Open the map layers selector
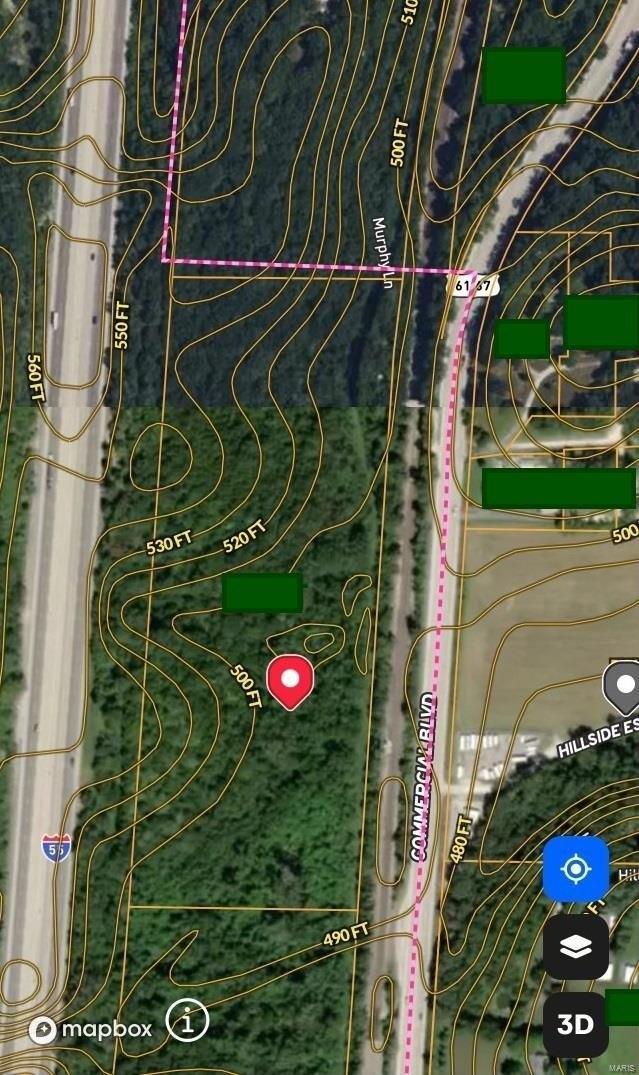 575,947
